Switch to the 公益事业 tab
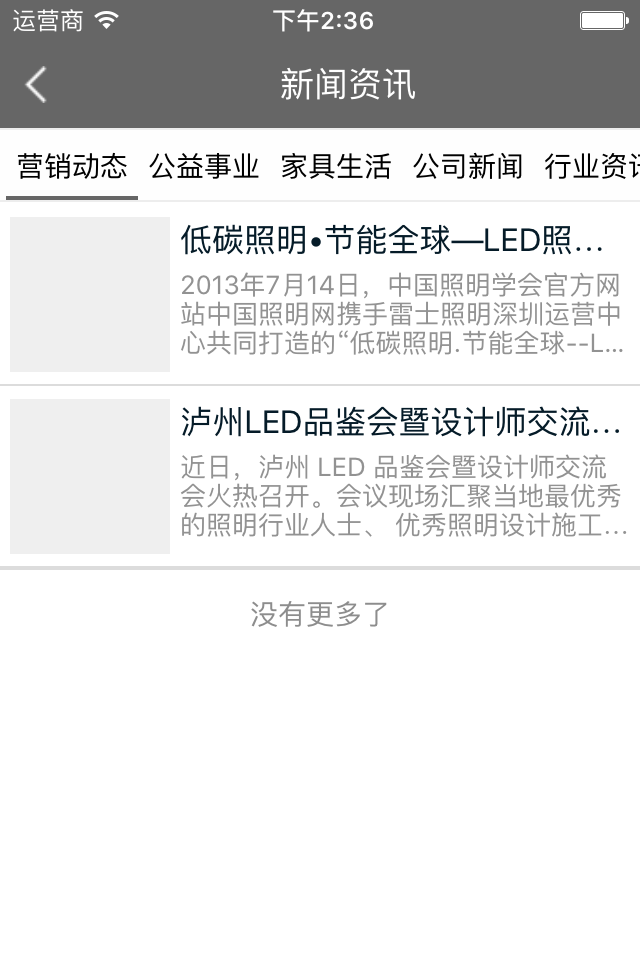 coord(204,166)
